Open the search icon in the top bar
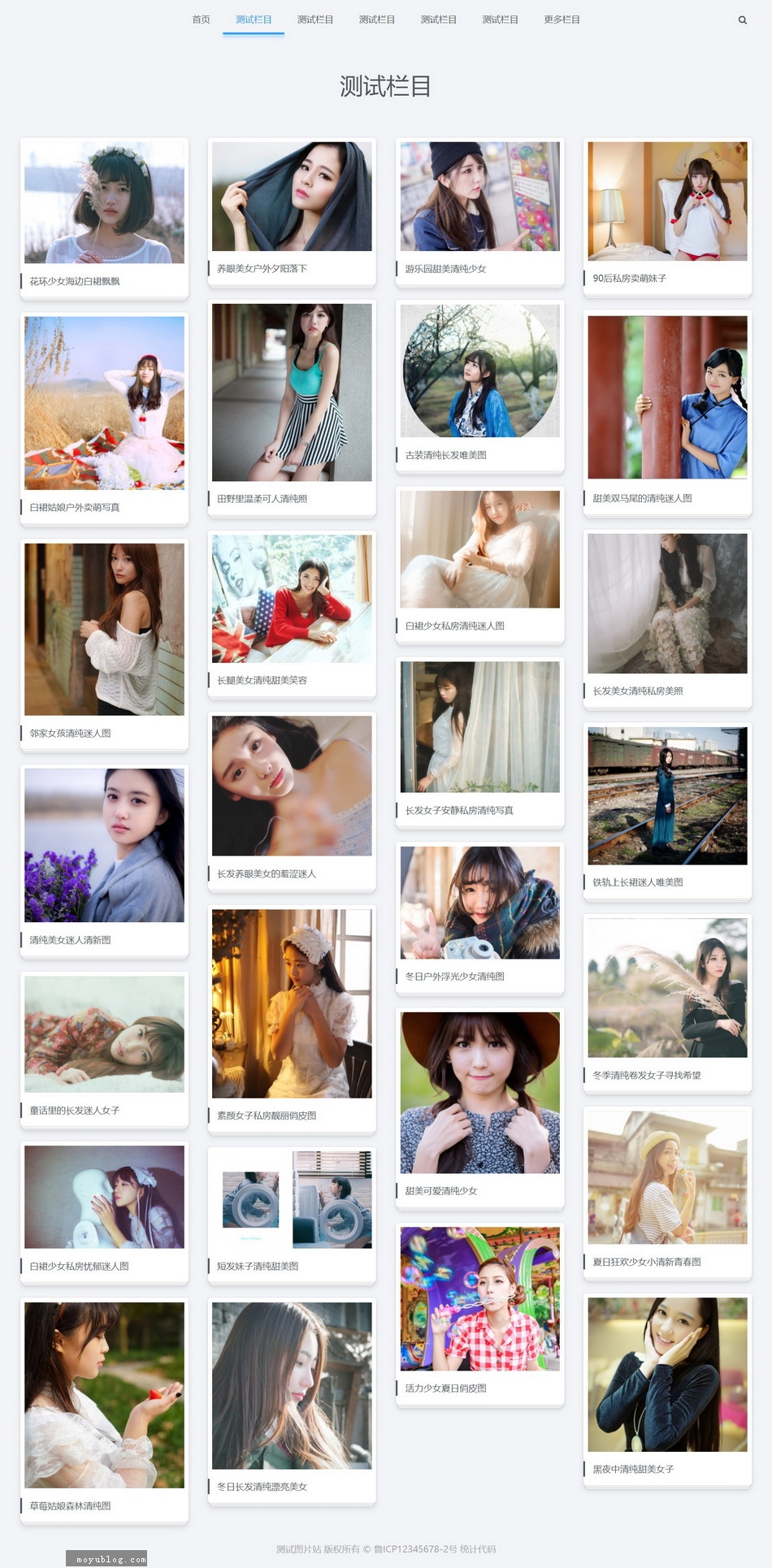This screenshot has height=1568, width=772. click(x=742, y=20)
